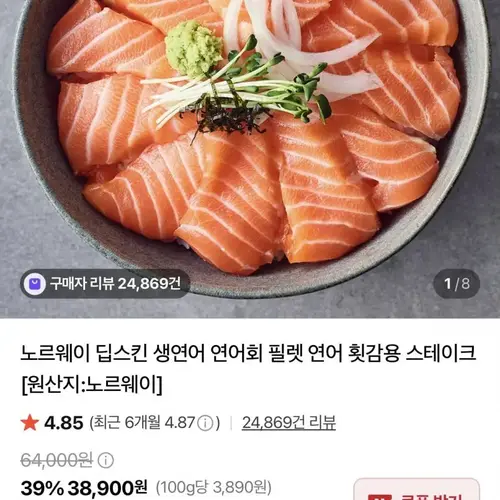Tap the info icon beside the 64,000원 price
500x500 pixels.
106,461
